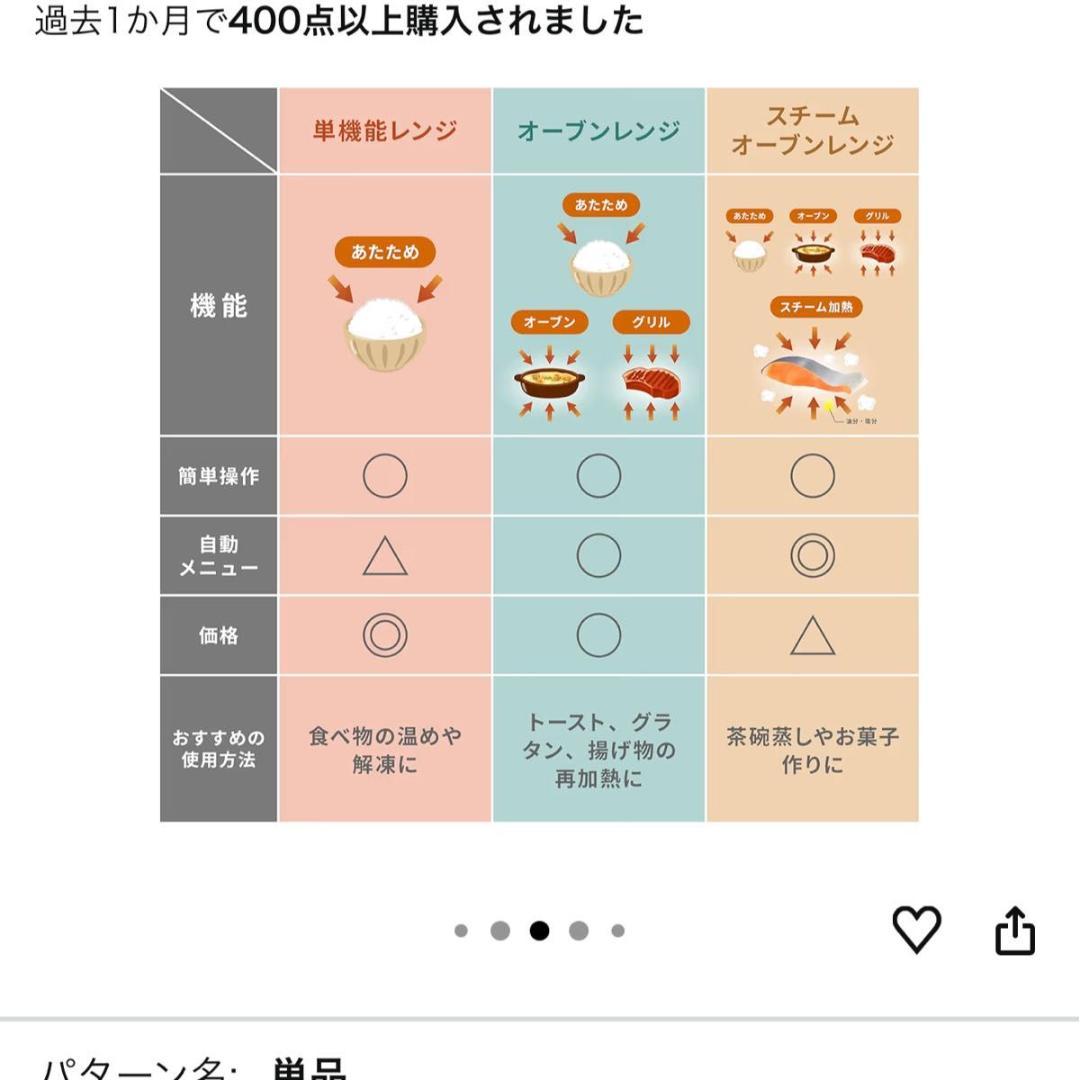Share this product
The height and width of the screenshot is (1080, 1080).
(x=1014, y=931)
